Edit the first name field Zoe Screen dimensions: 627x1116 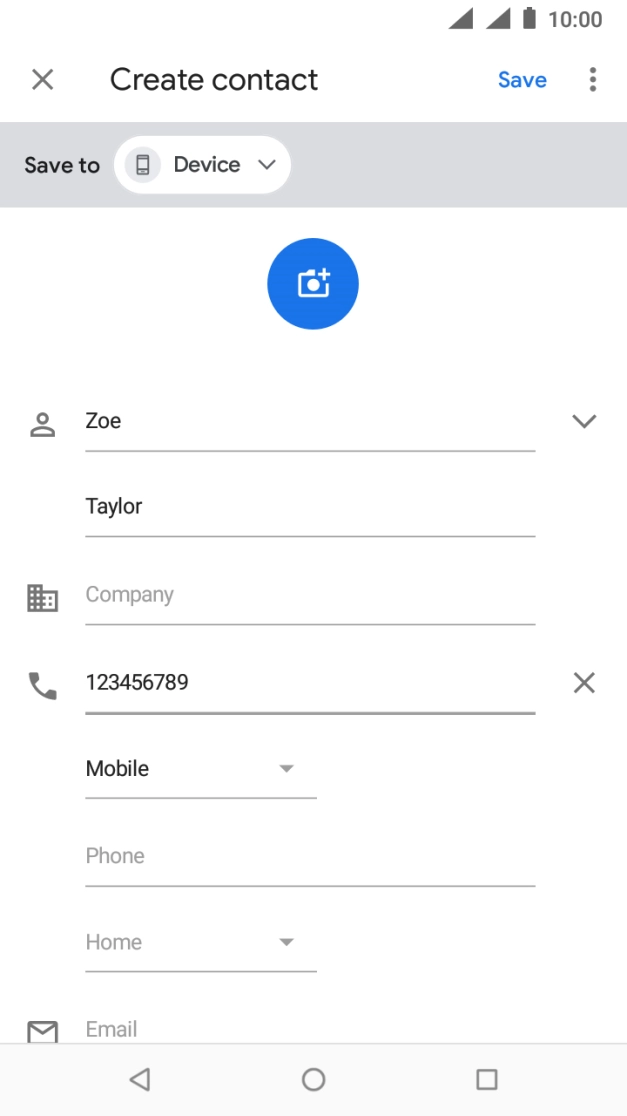tap(310, 422)
